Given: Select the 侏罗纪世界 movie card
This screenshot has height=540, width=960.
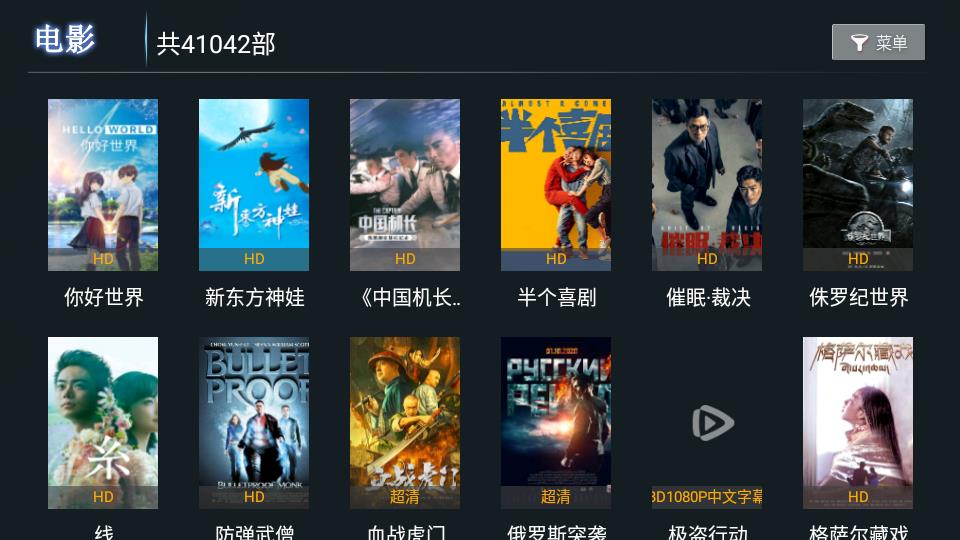Looking at the screenshot, I should [858, 185].
